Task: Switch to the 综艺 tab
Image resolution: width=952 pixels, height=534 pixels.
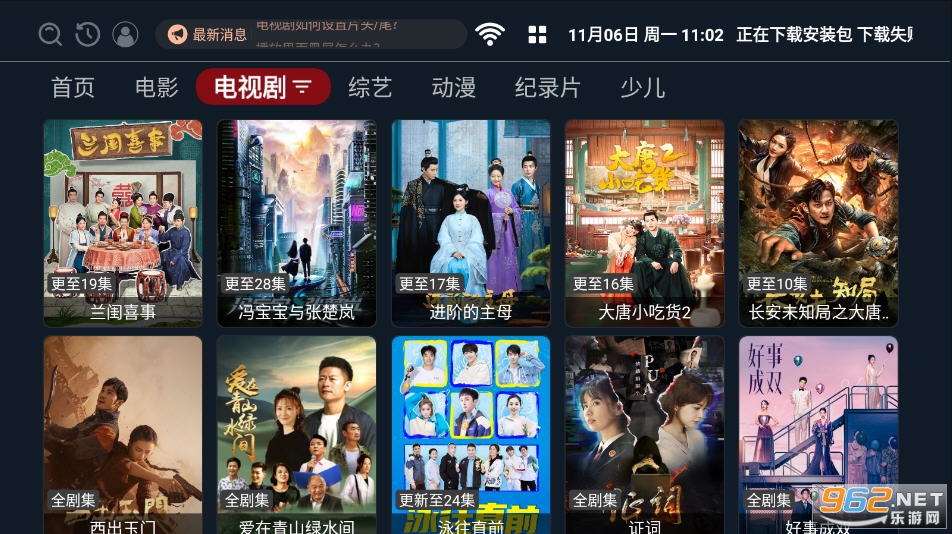Action: (370, 88)
